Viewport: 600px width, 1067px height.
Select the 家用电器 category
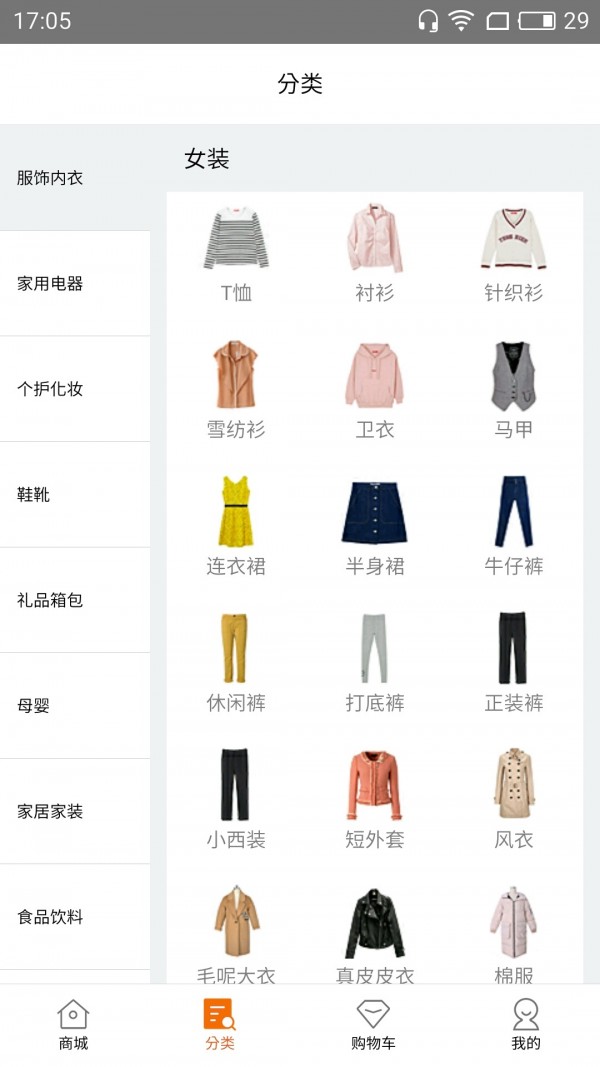(75, 284)
